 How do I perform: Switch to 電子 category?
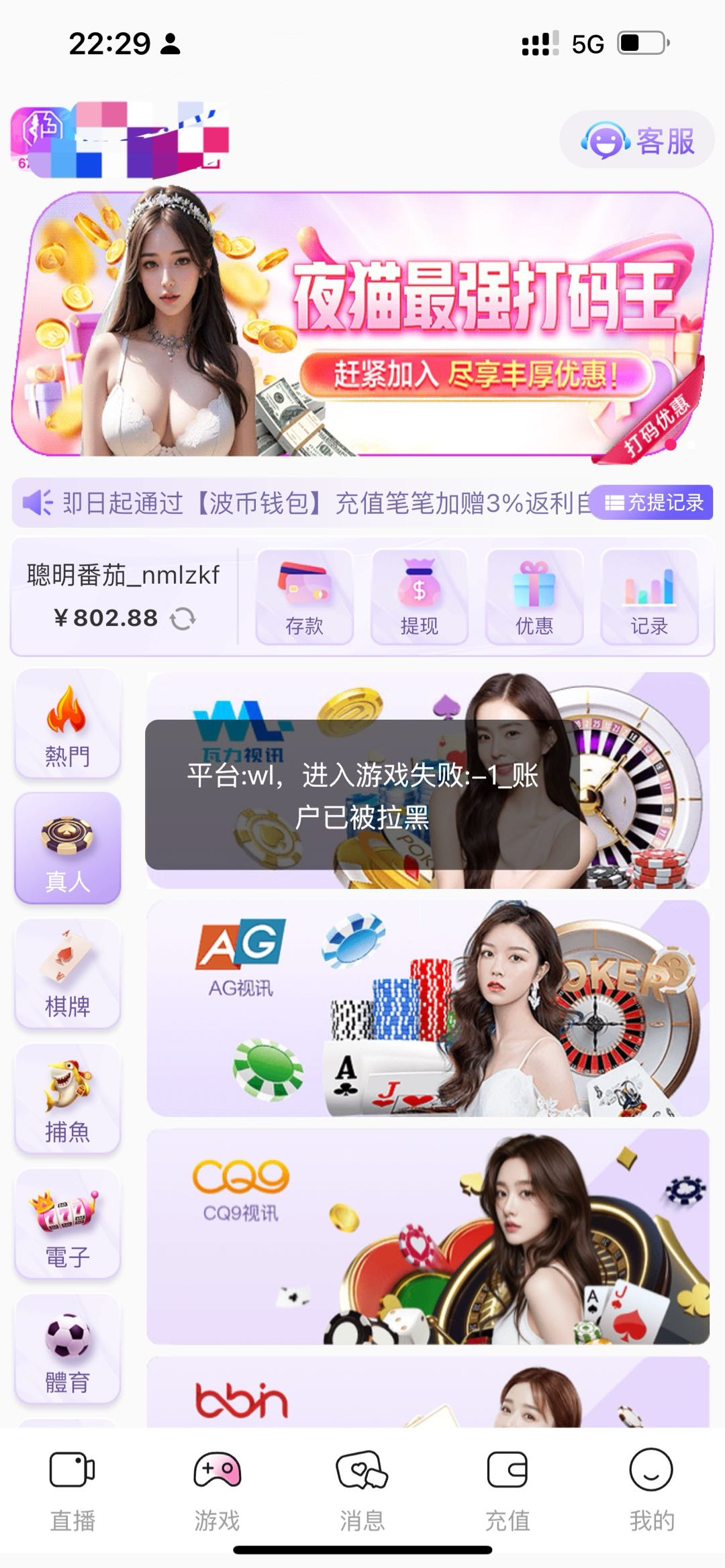[x=68, y=1224]
